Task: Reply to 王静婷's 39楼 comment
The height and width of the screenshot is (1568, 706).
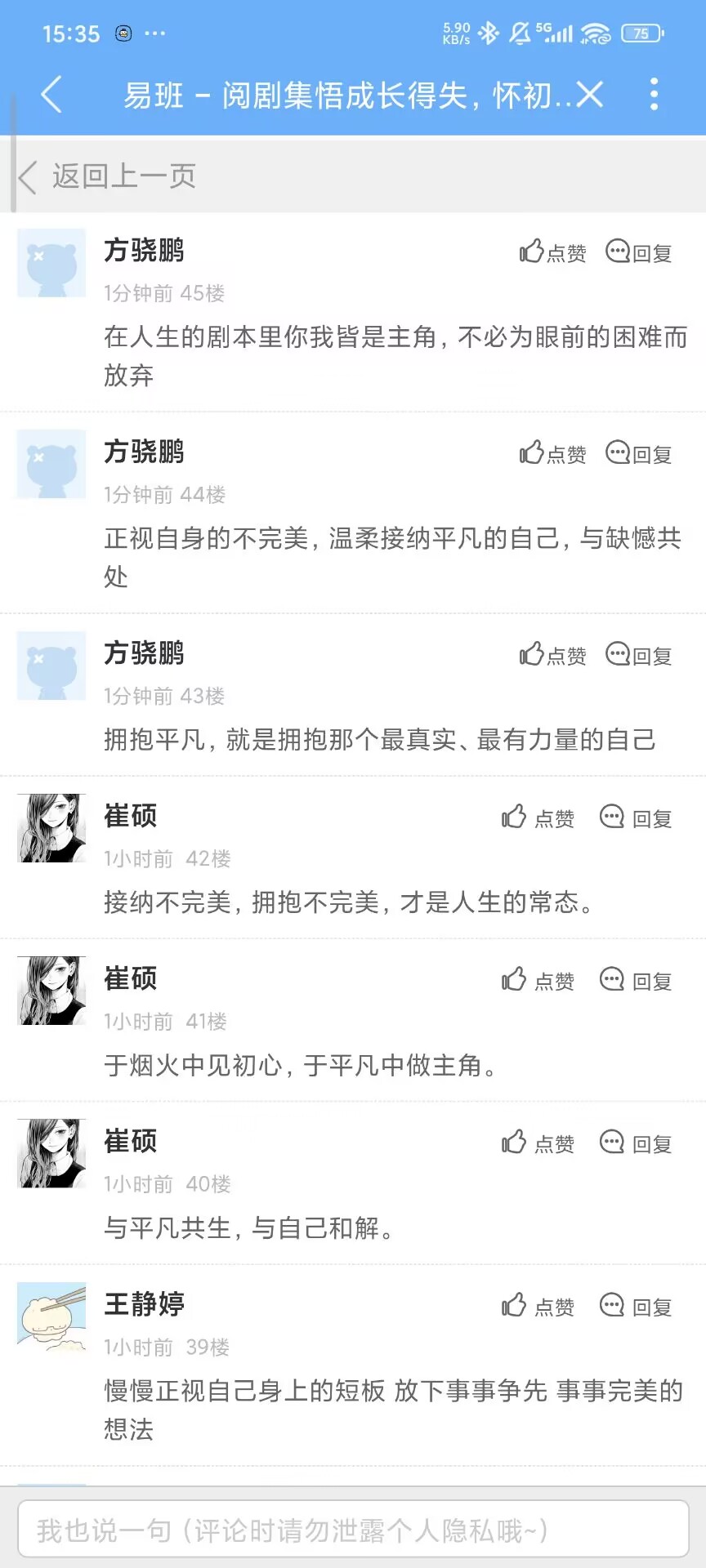Action: click(636, 1306)
